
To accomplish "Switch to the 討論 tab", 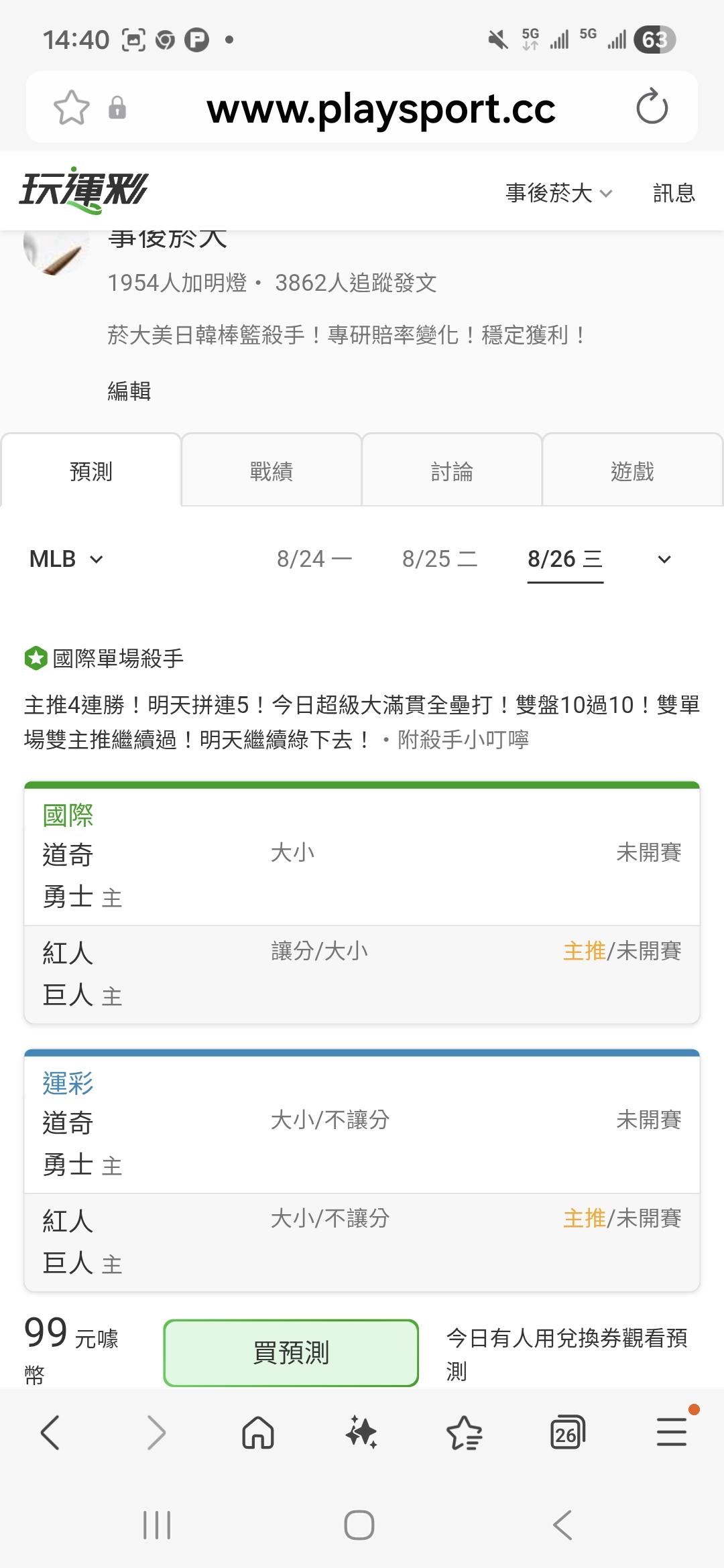I will tap(452, 471).
